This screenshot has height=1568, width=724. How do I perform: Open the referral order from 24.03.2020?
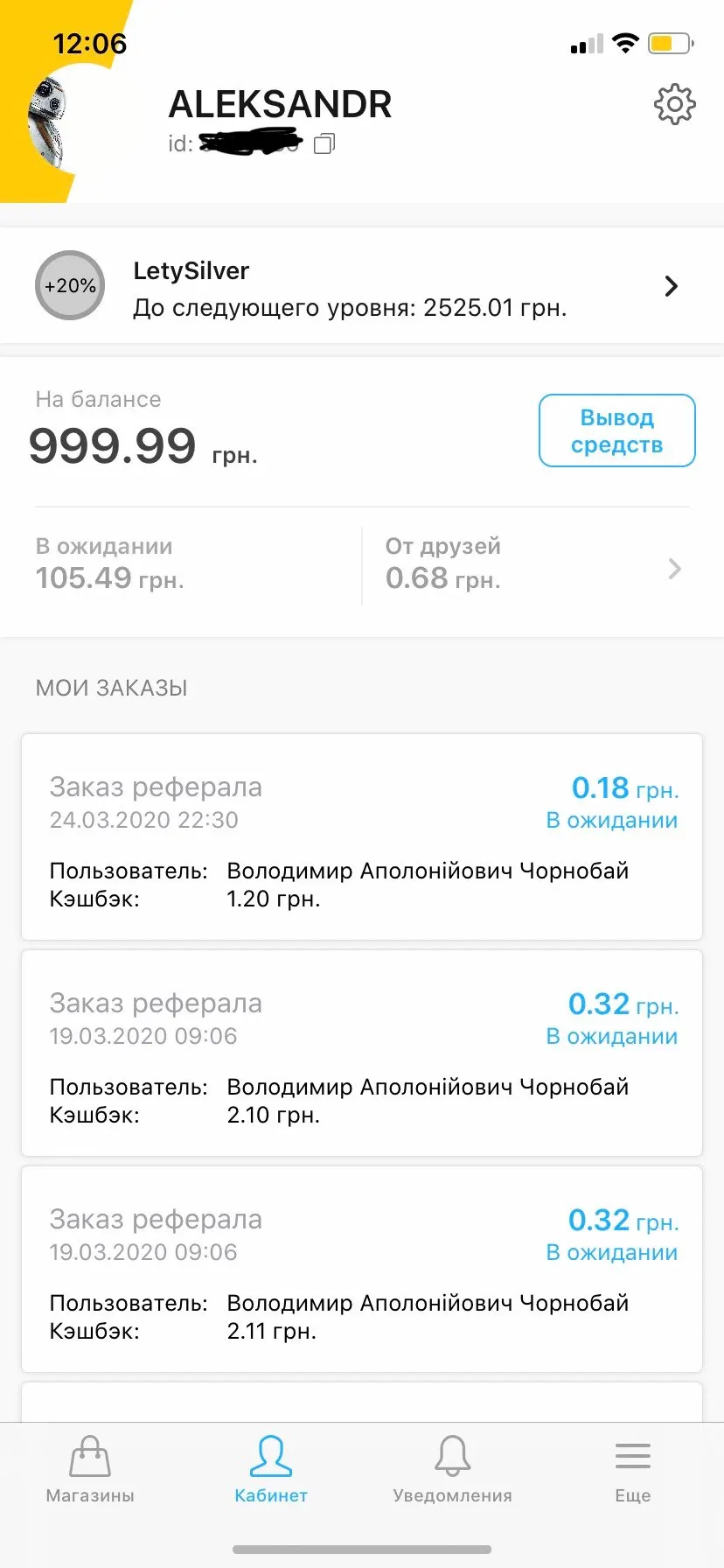pos(362,836)
